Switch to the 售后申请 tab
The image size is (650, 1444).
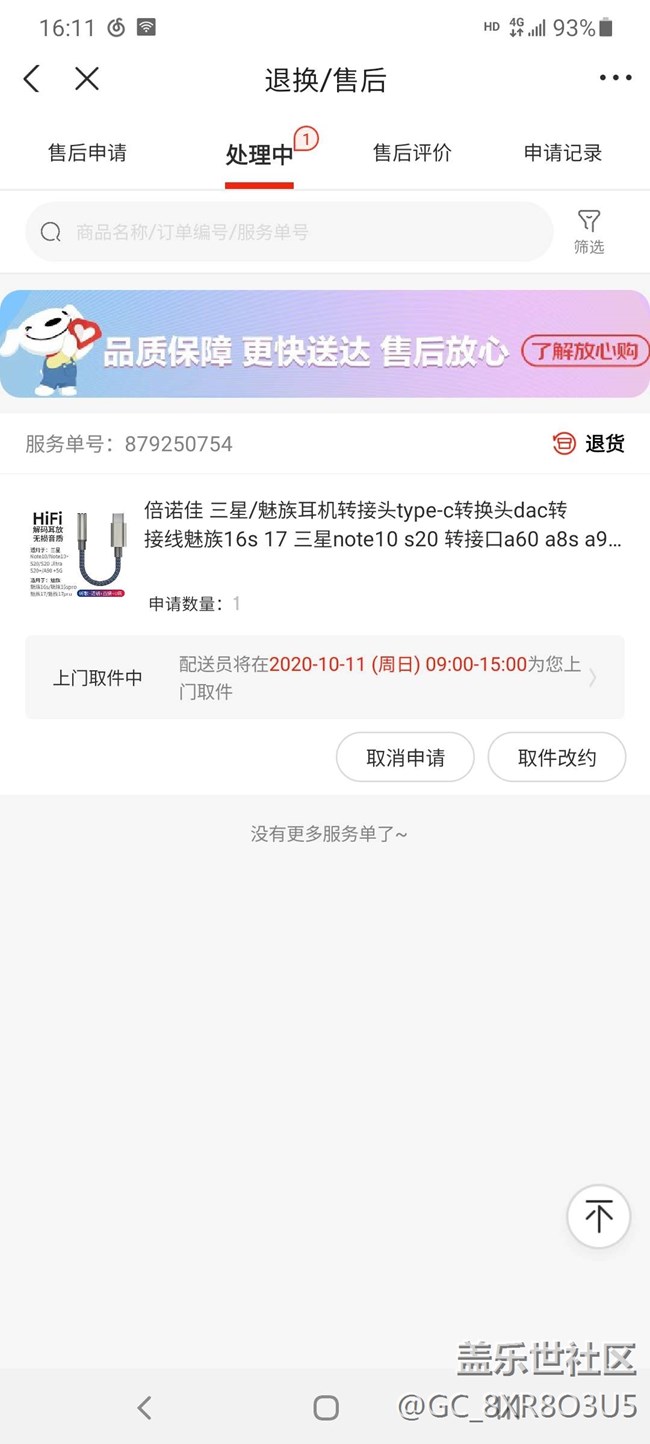tap(87, 153)
